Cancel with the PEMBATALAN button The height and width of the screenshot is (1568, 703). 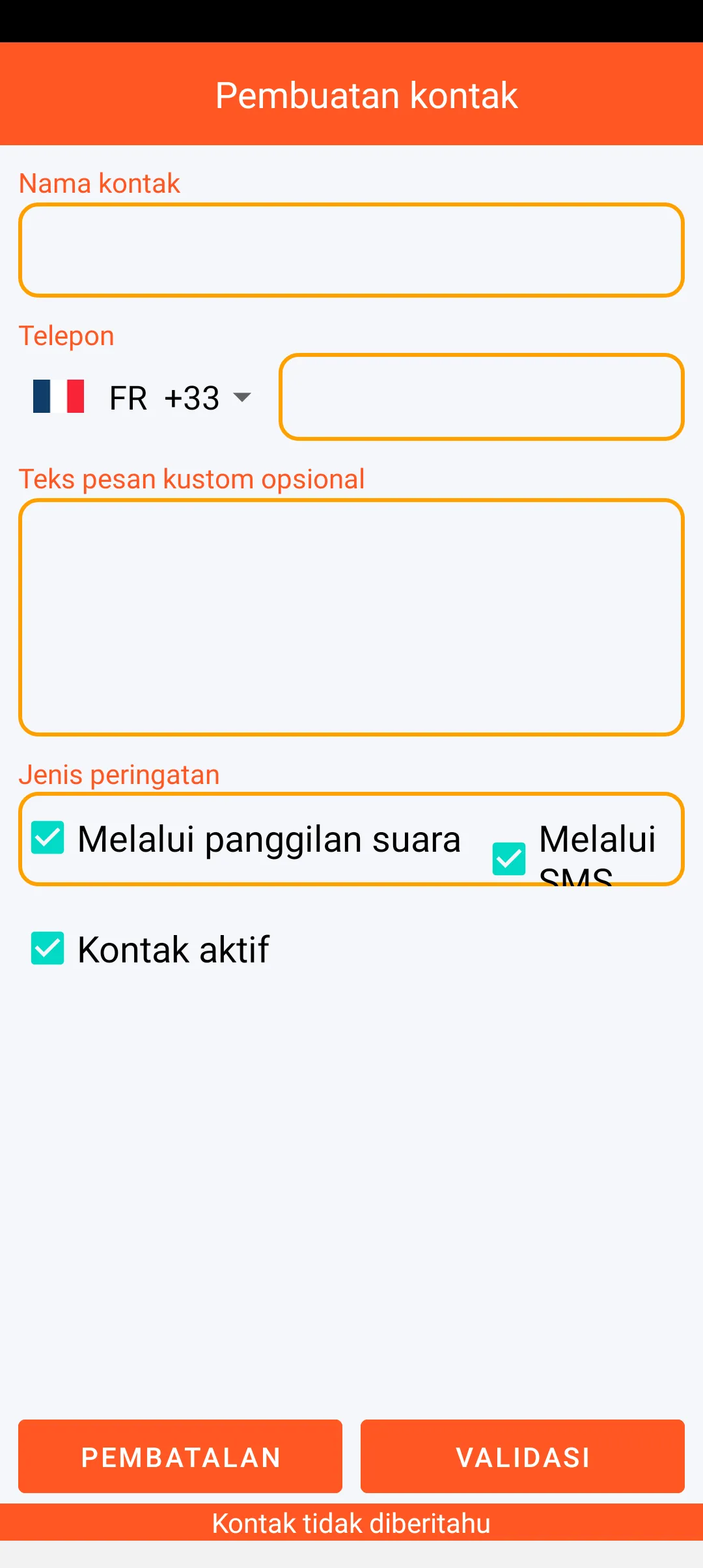[x=180, y=1457]
